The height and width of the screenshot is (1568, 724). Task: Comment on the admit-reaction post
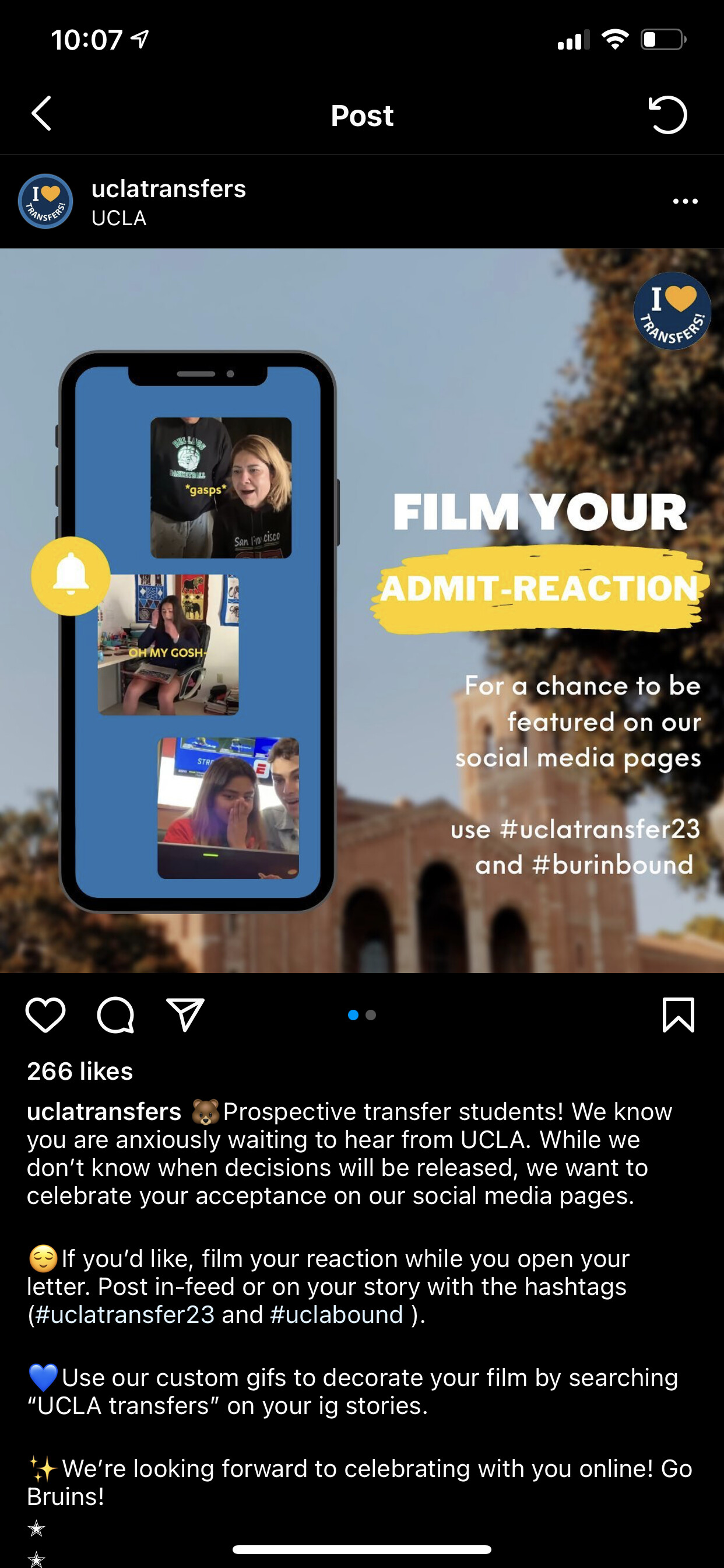[115, 1014]
